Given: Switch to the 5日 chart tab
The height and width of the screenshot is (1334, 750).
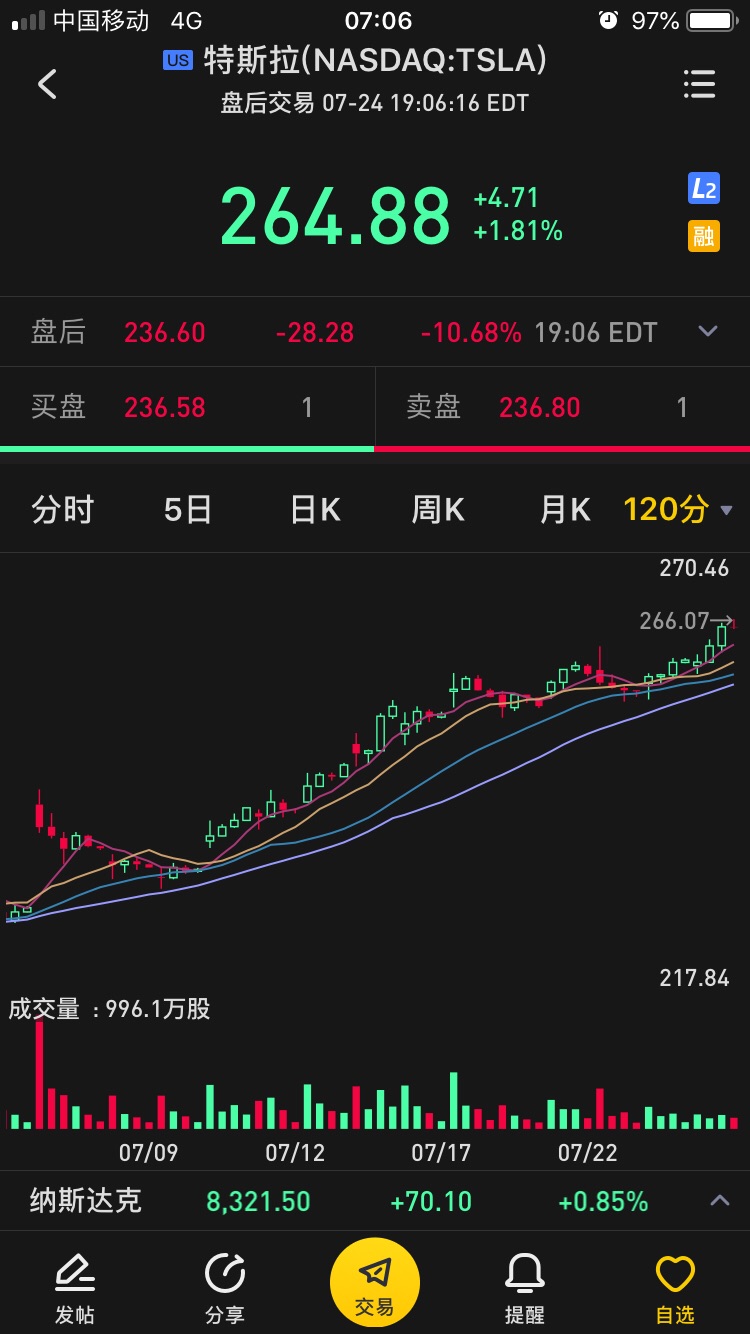Looking at the screenshot, I should click(x=188, y=509).
